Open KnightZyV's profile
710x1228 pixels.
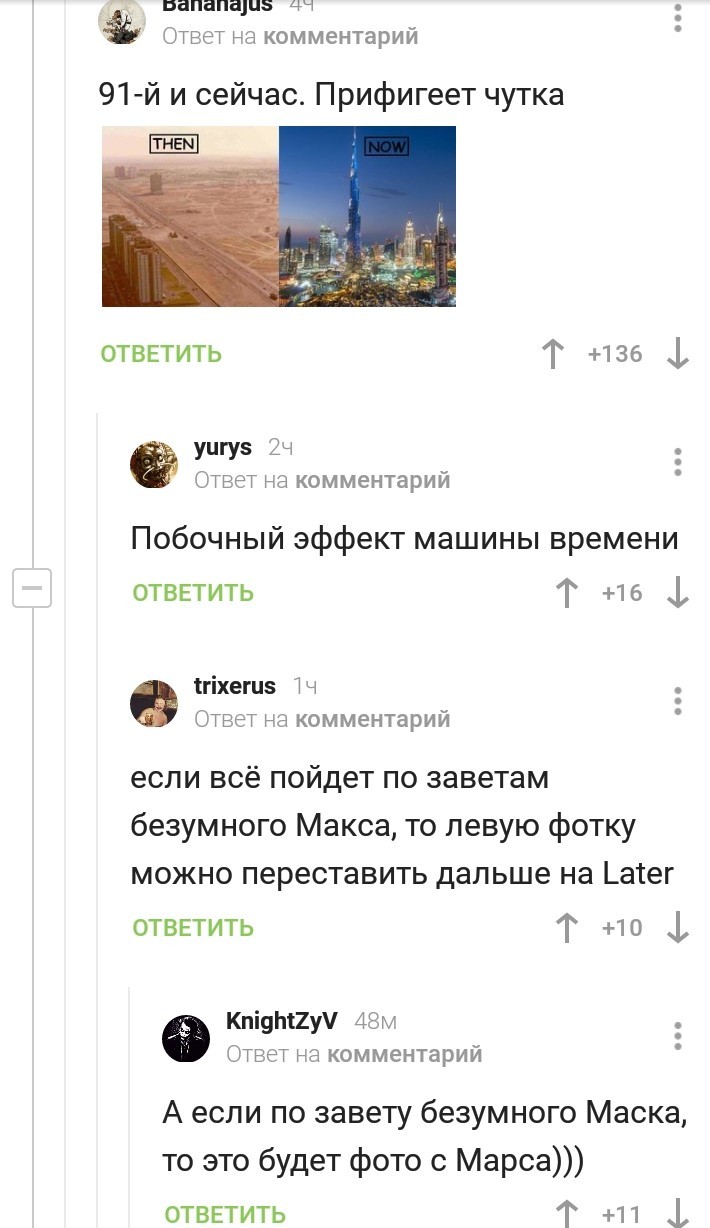coord(281,1021)
